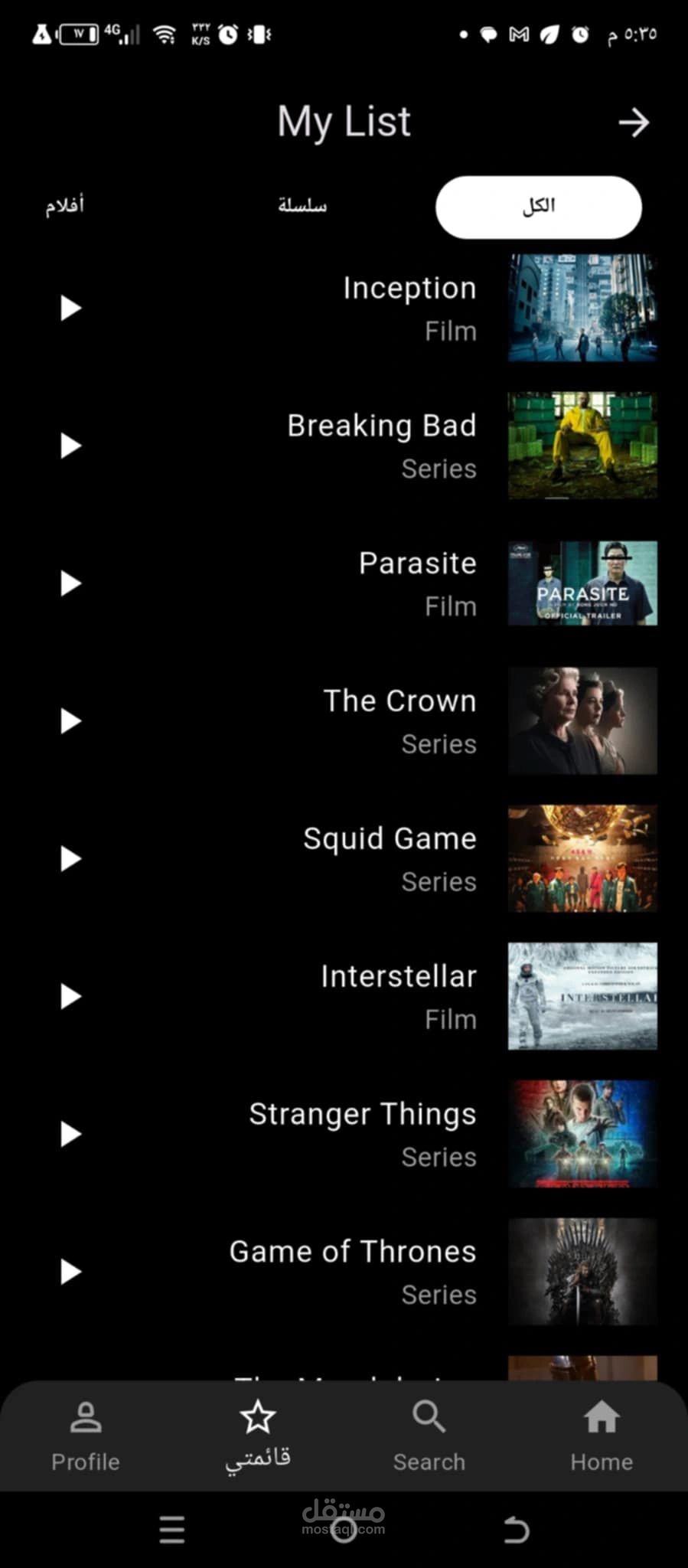Open the Game of Thrones poster thumbnail

(x=582, y=1272)
